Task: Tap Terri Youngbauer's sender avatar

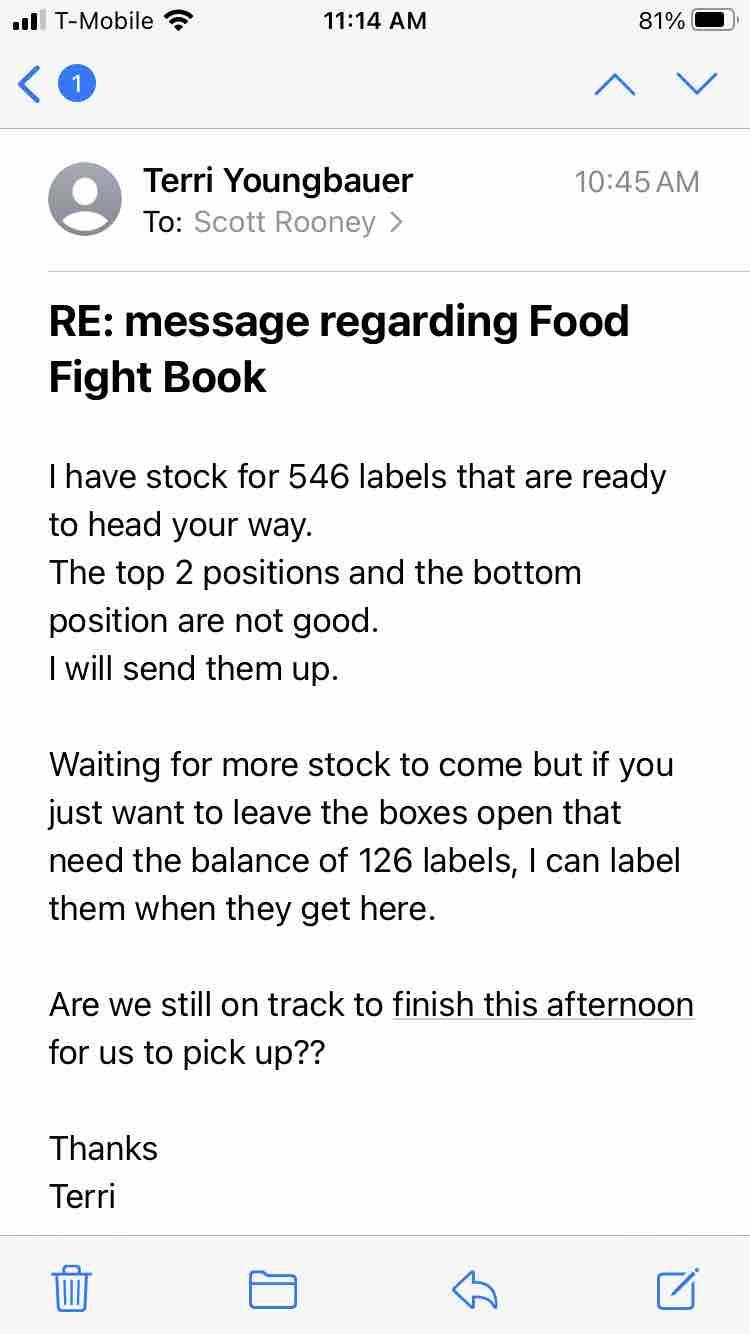Action: [x=85, y=200]
